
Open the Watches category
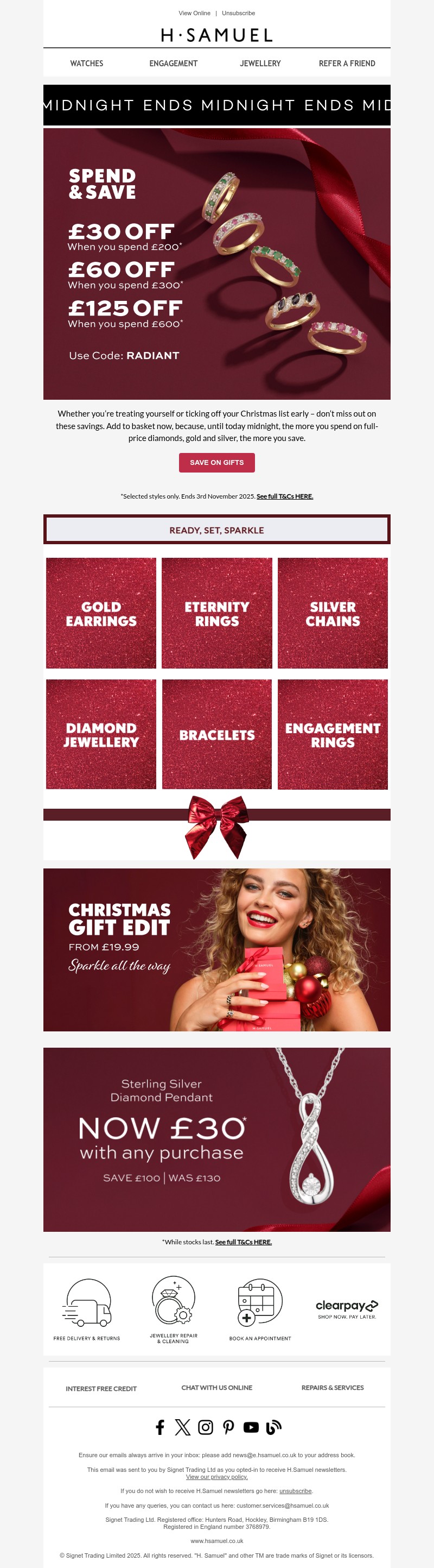pos(86,64)
